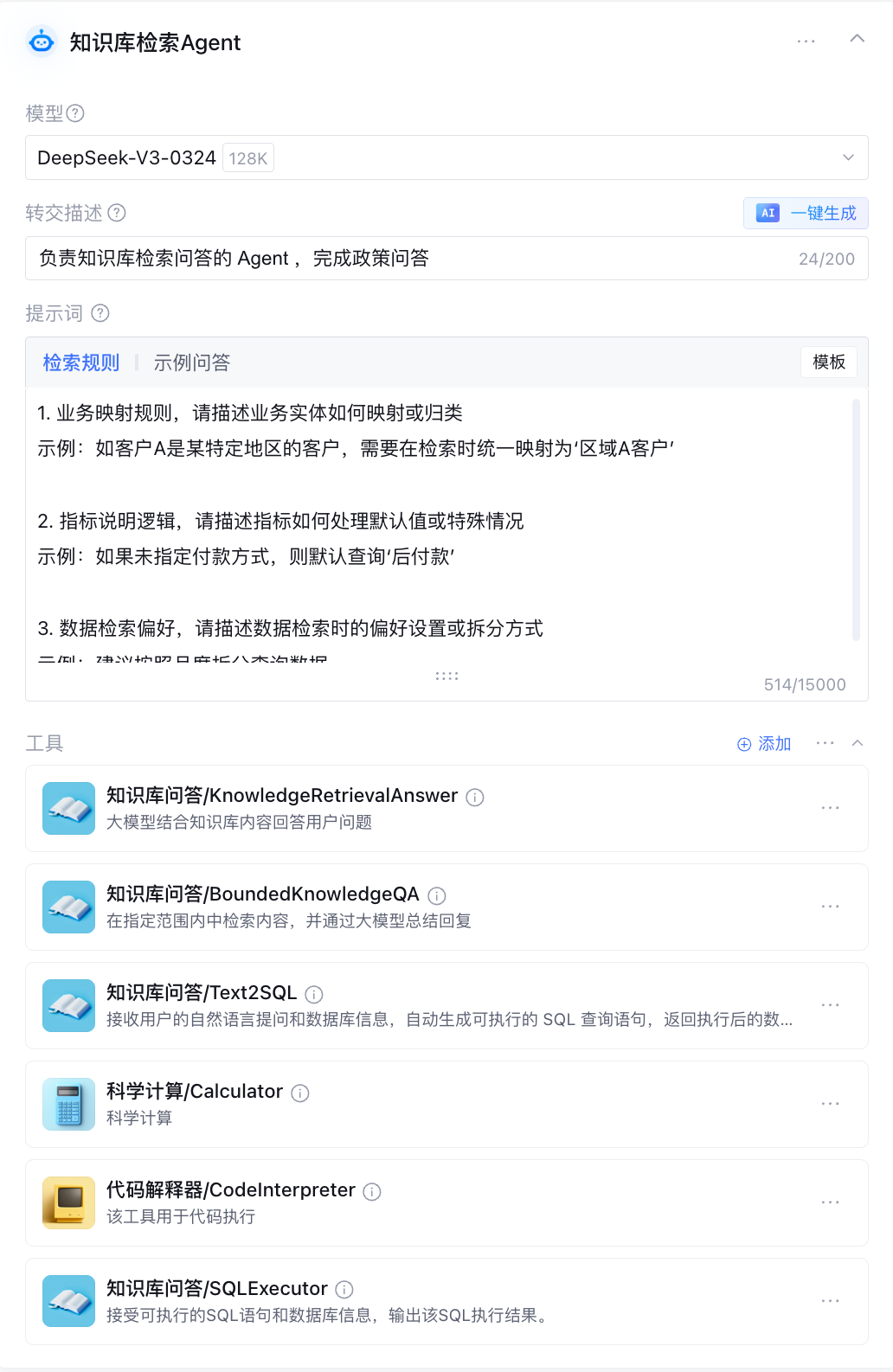The width and height of the screenshot is (893, 1372).
Task: Open the 模板 button
Action: 828,362
